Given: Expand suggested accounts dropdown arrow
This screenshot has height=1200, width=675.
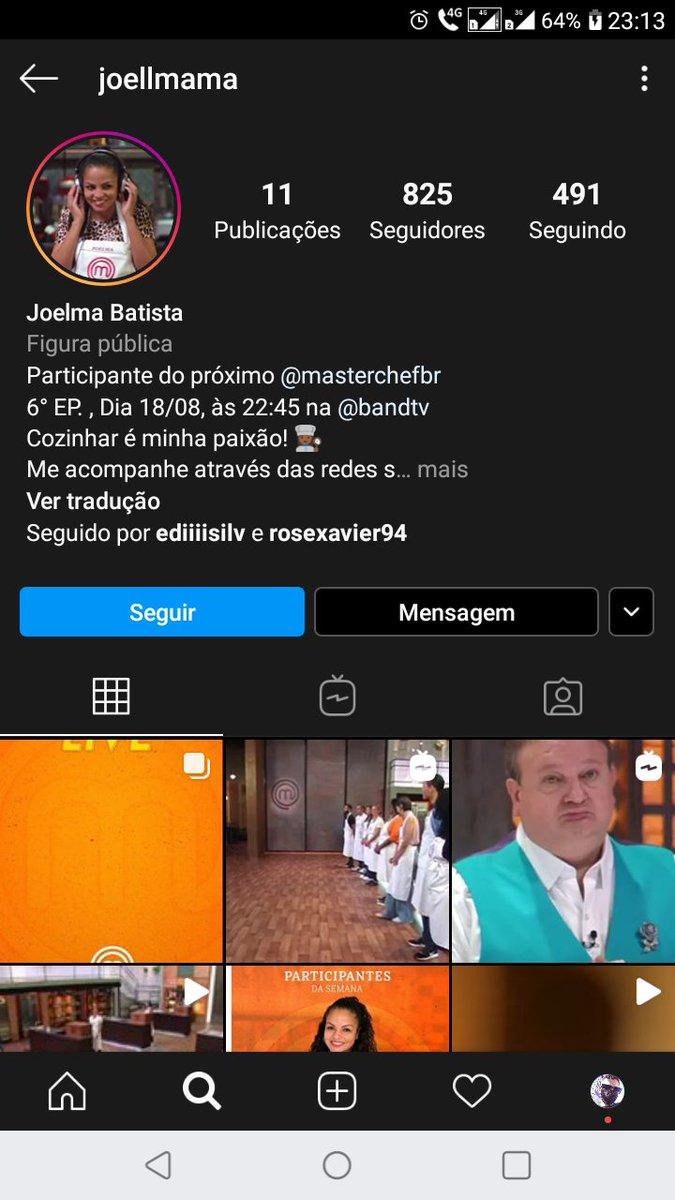Looking at the screenshot, I should (x=631, y=612).
